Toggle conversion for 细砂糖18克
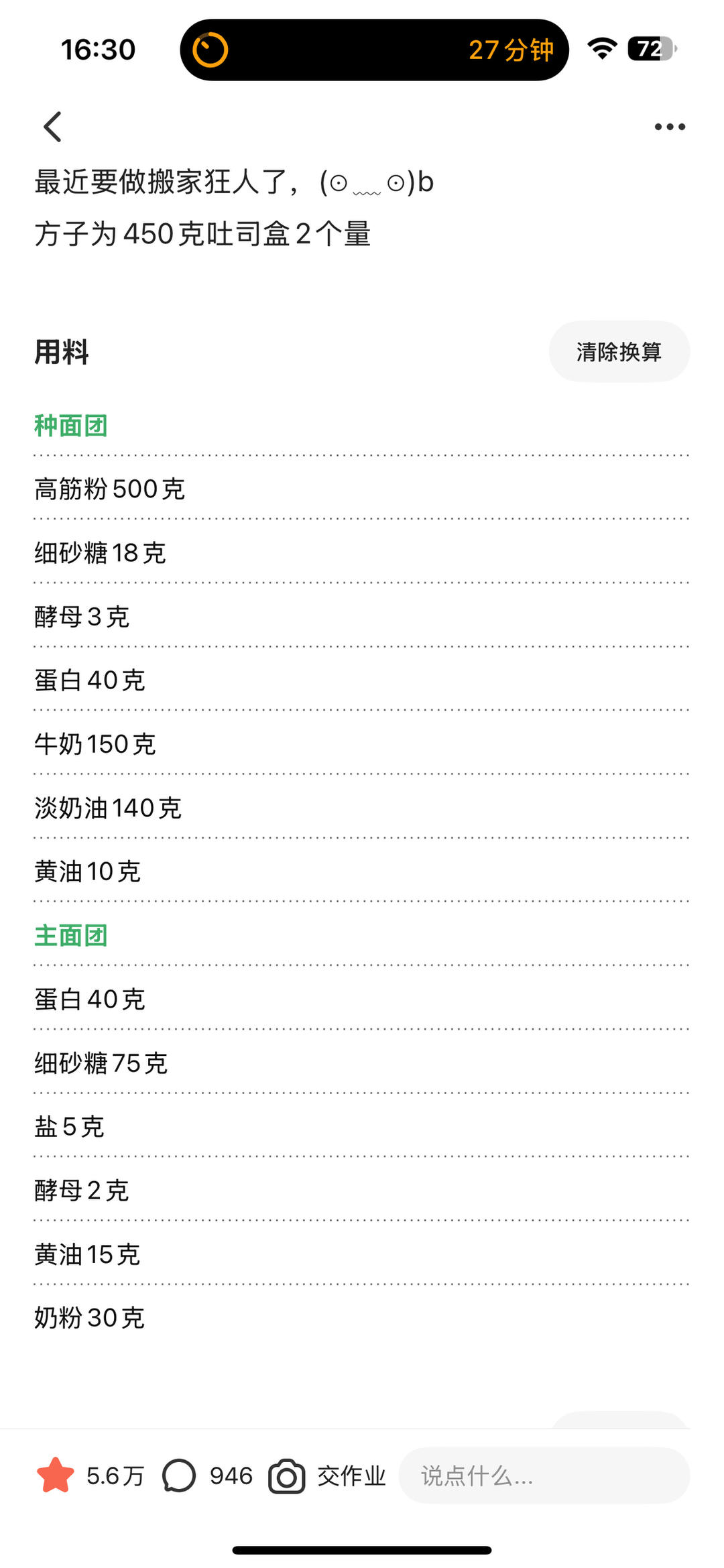 click(x=101, y=553)
